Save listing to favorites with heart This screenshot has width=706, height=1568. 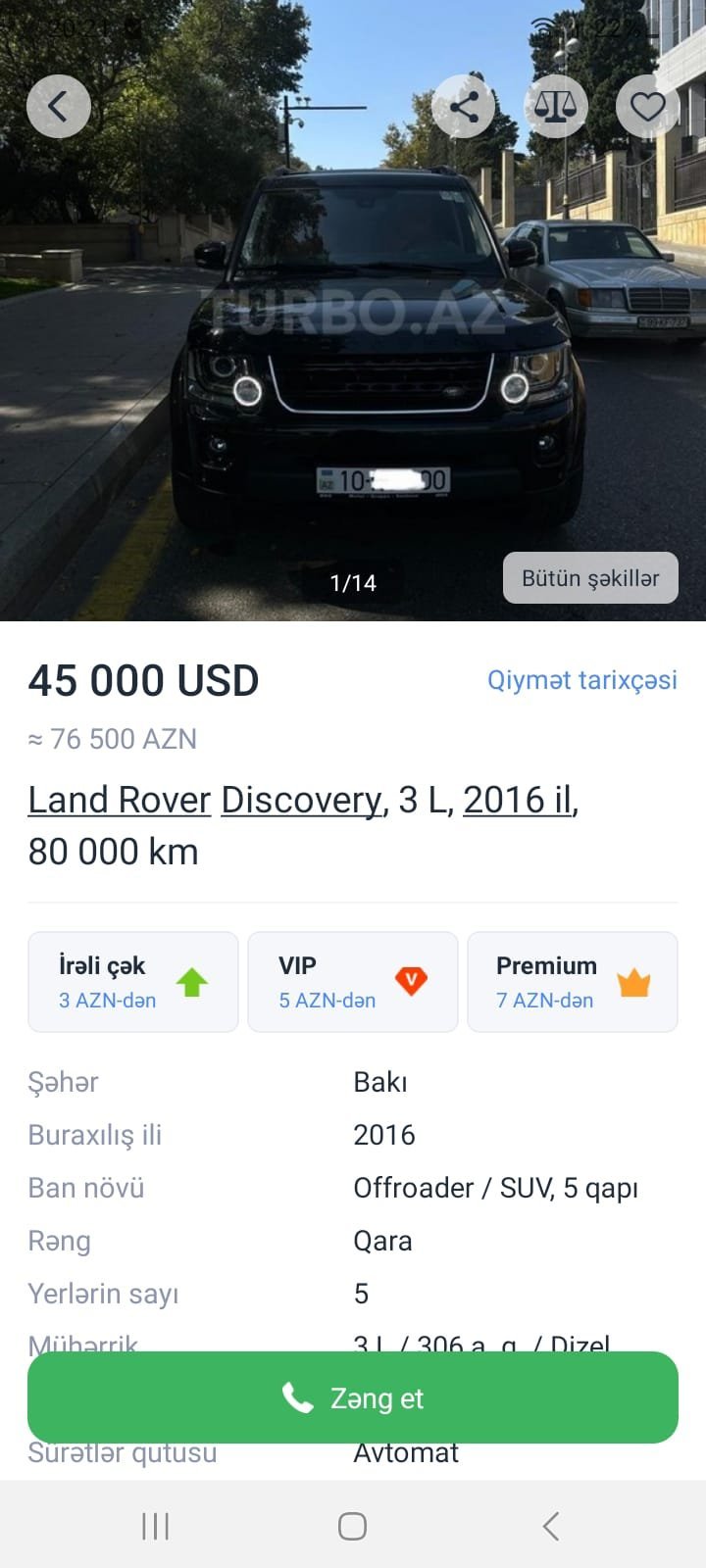(x=647, y=106)
